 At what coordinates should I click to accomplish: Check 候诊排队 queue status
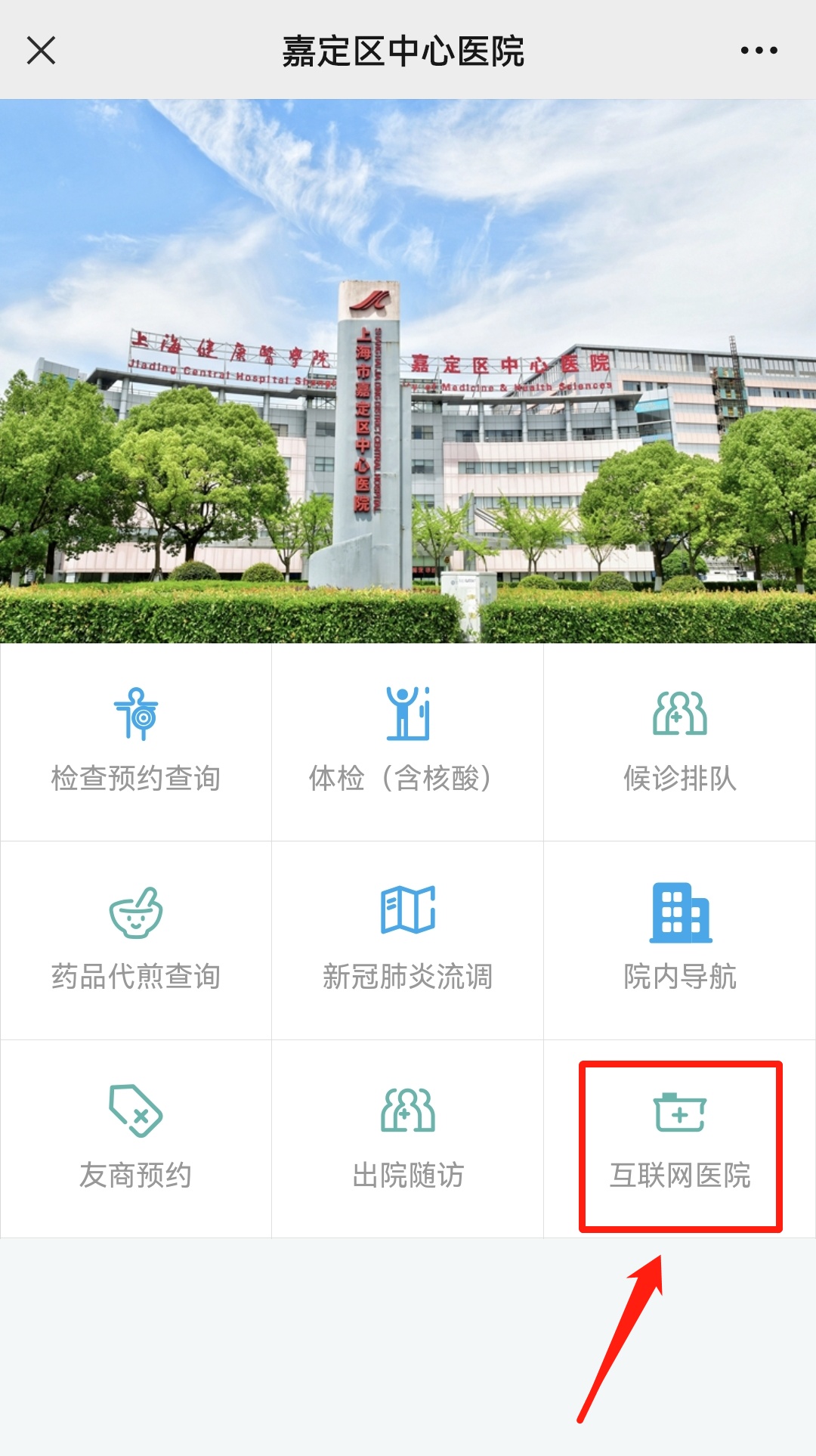coord(679,742)
